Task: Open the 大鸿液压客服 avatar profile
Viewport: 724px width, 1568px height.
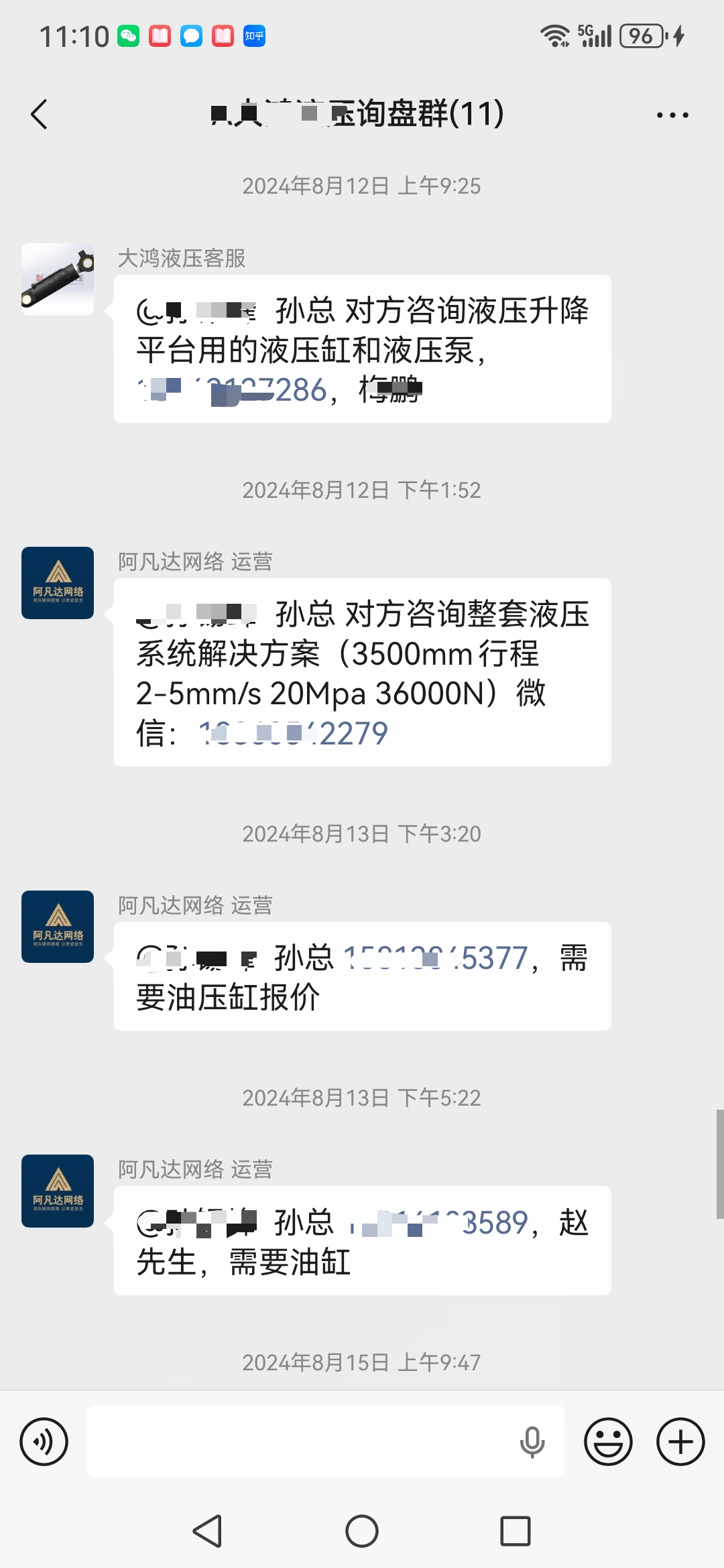Action: click(x=58, y=279)
